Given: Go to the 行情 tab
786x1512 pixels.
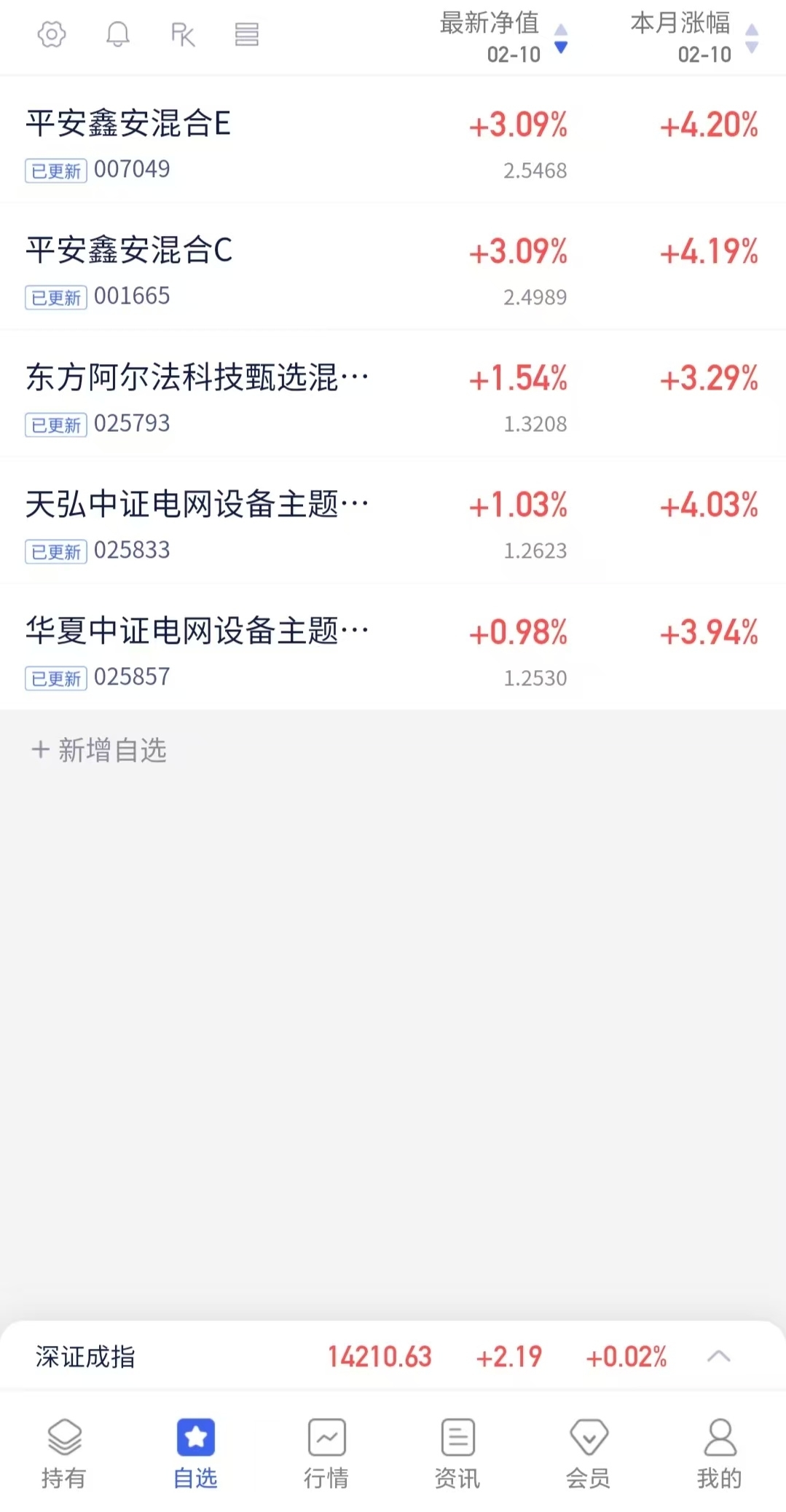Looking at the screenshot, I should (x=326, y=1454).
